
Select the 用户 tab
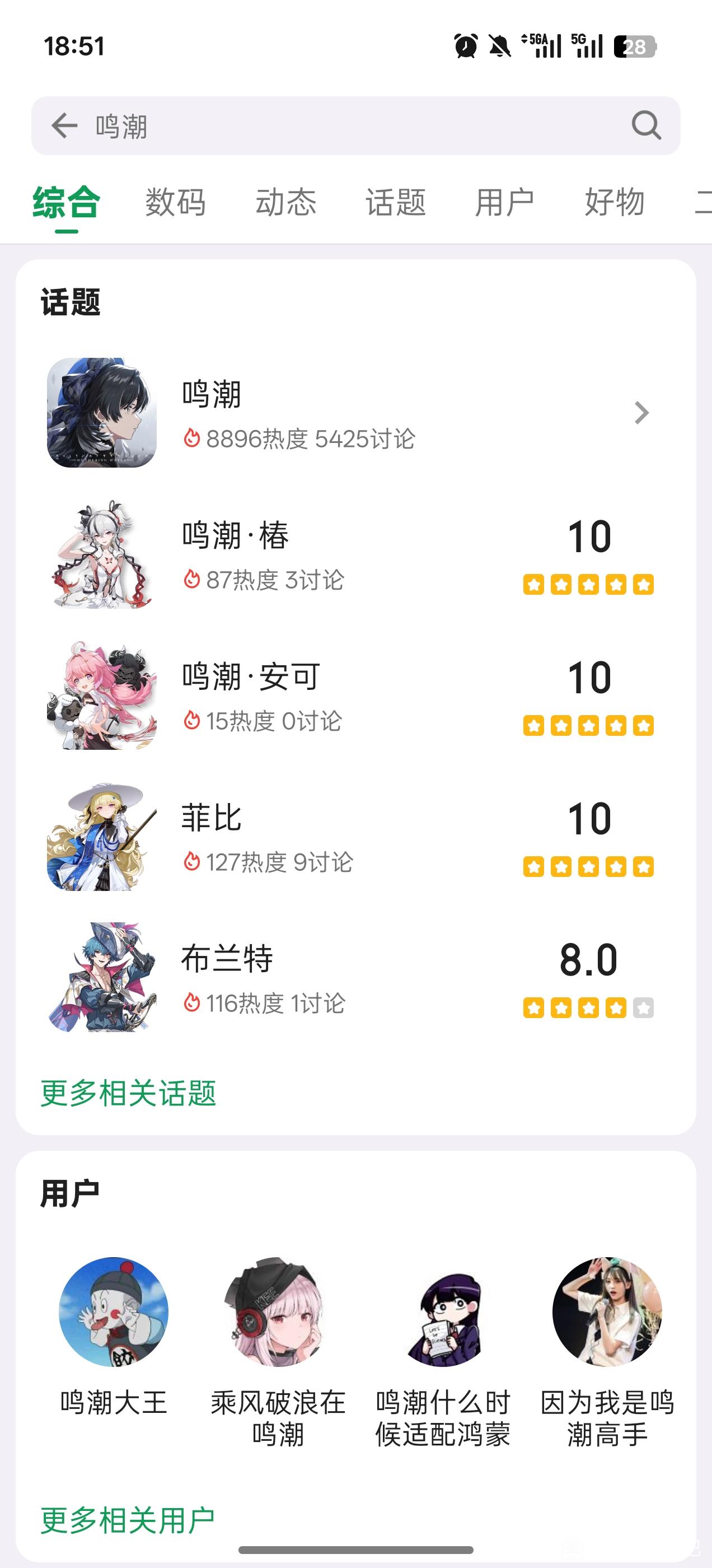[504, 202]
